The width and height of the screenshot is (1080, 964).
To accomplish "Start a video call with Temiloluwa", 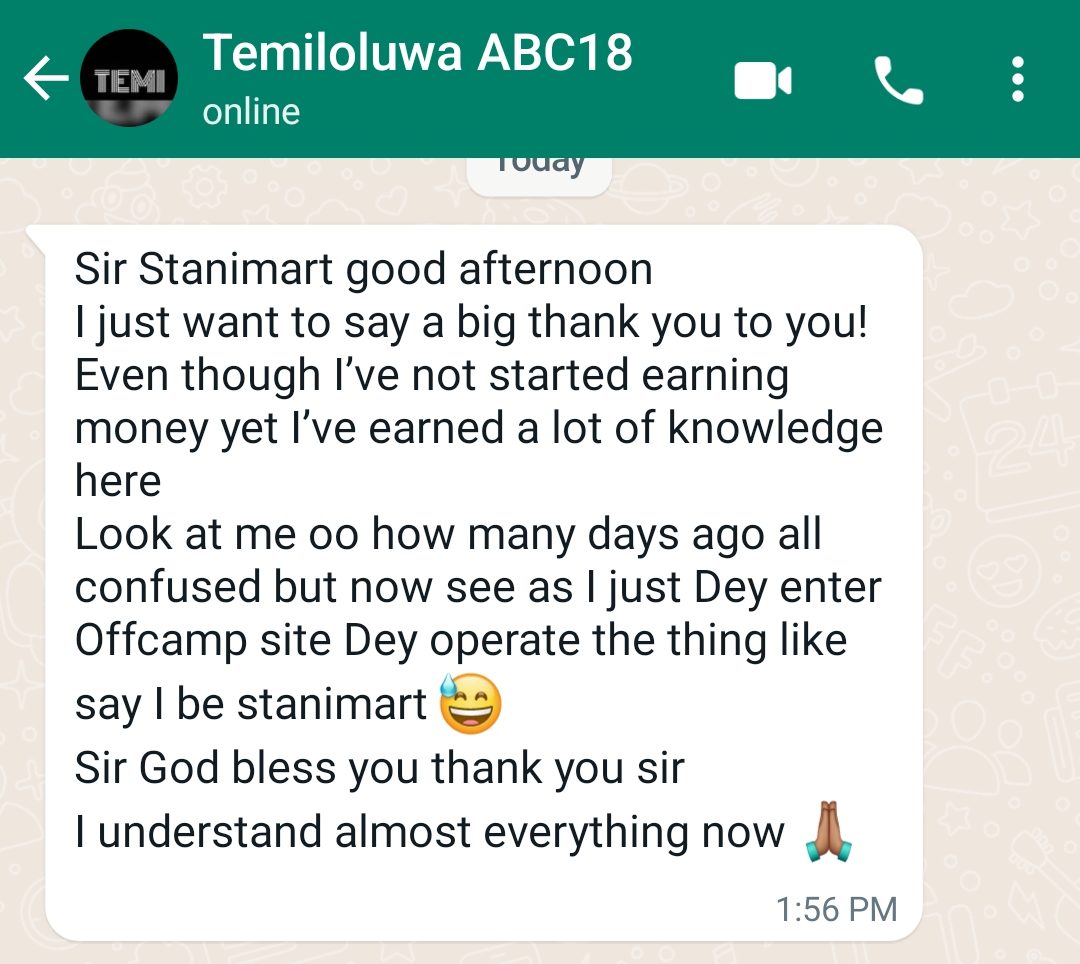I will pyautogui.click(x=763, y=80).
